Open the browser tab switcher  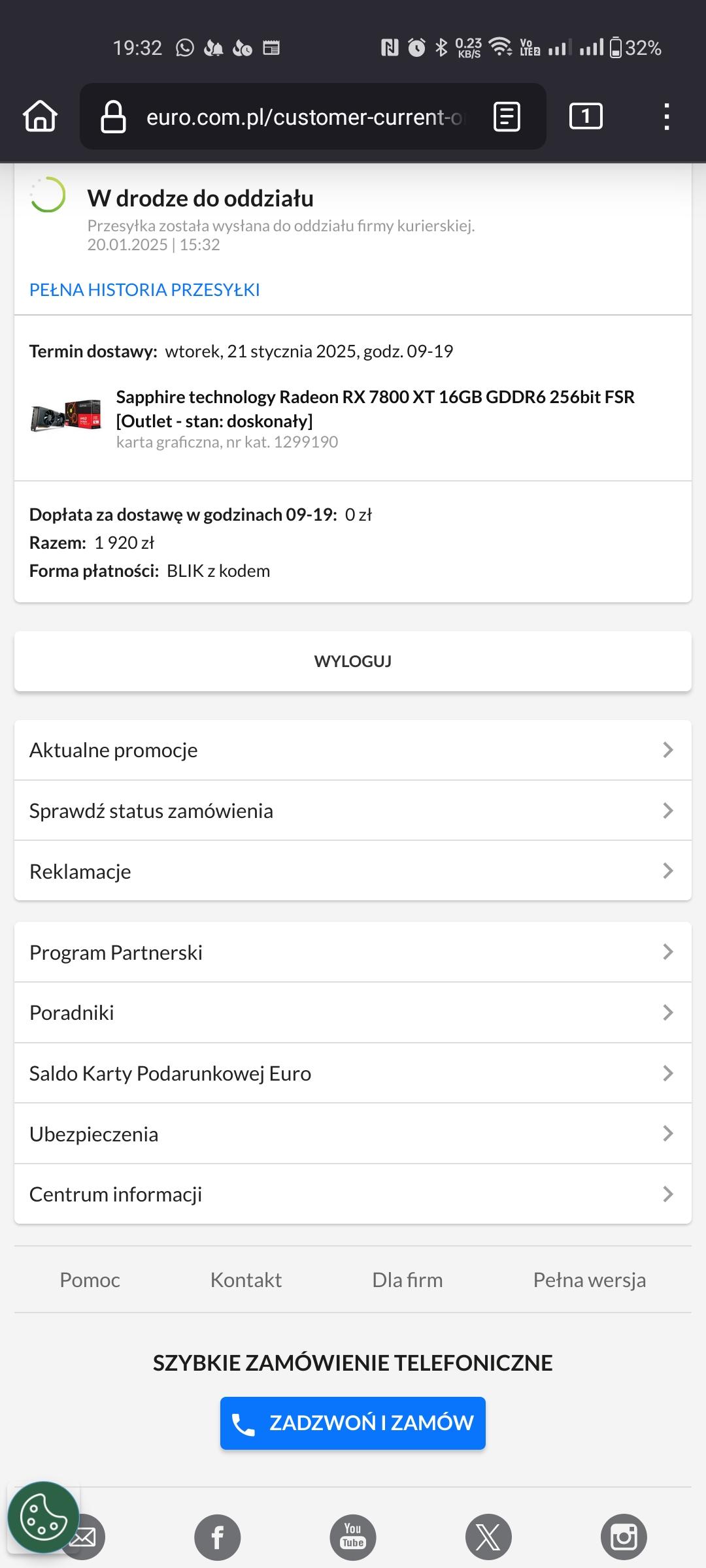(x=586, y=117)
